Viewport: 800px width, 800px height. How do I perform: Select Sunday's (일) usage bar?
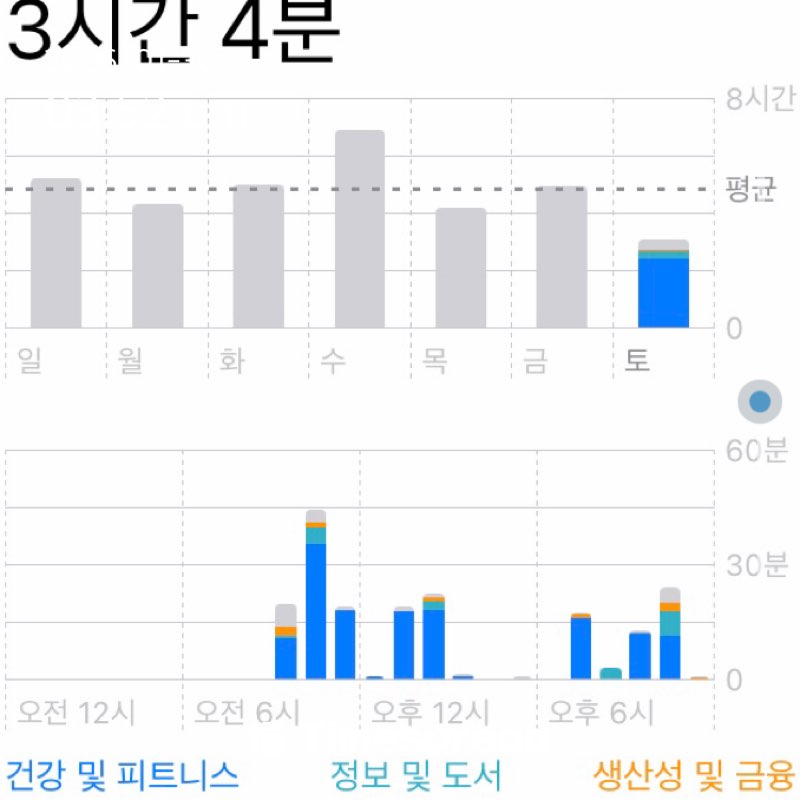[56, 254]
